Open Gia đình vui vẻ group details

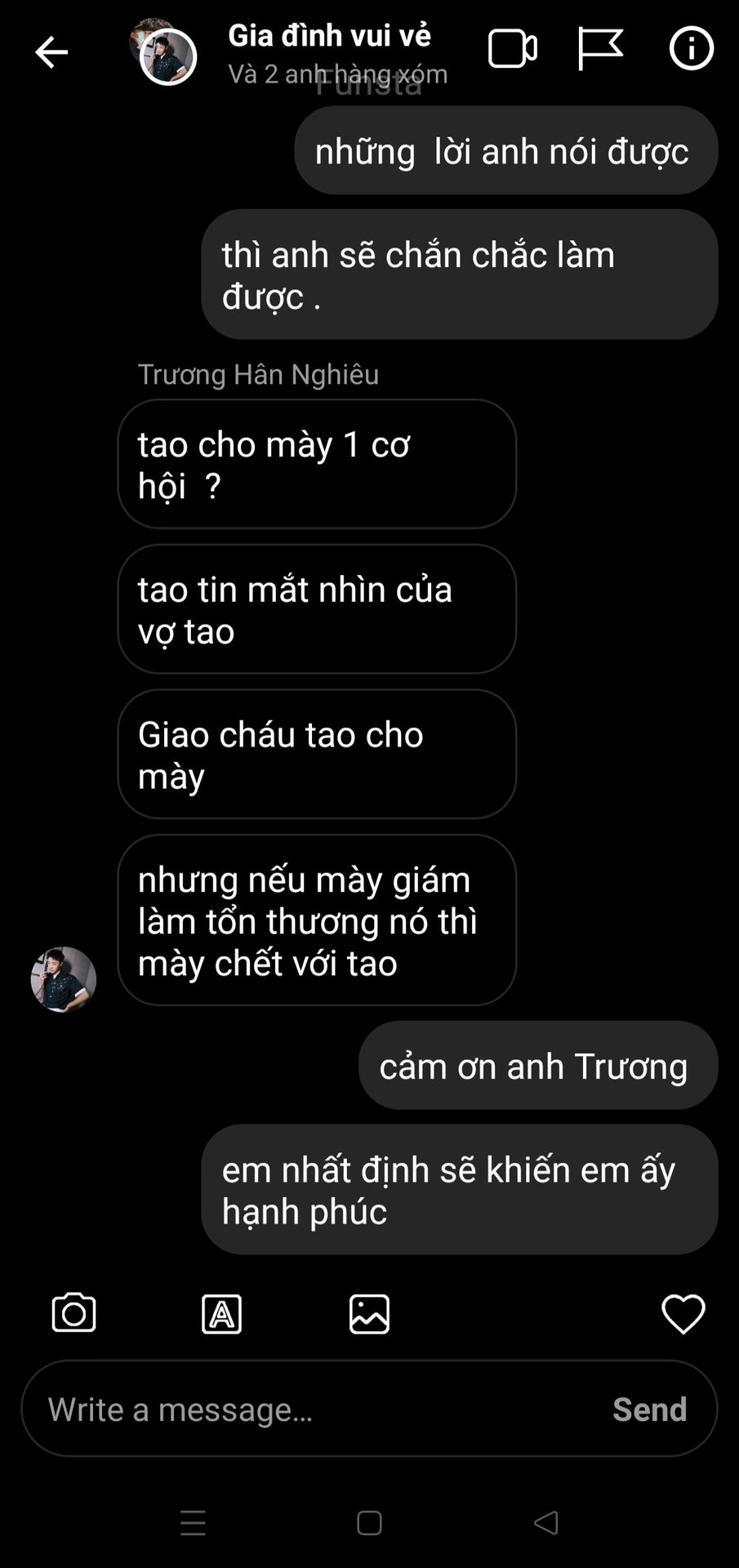(329, 36)
